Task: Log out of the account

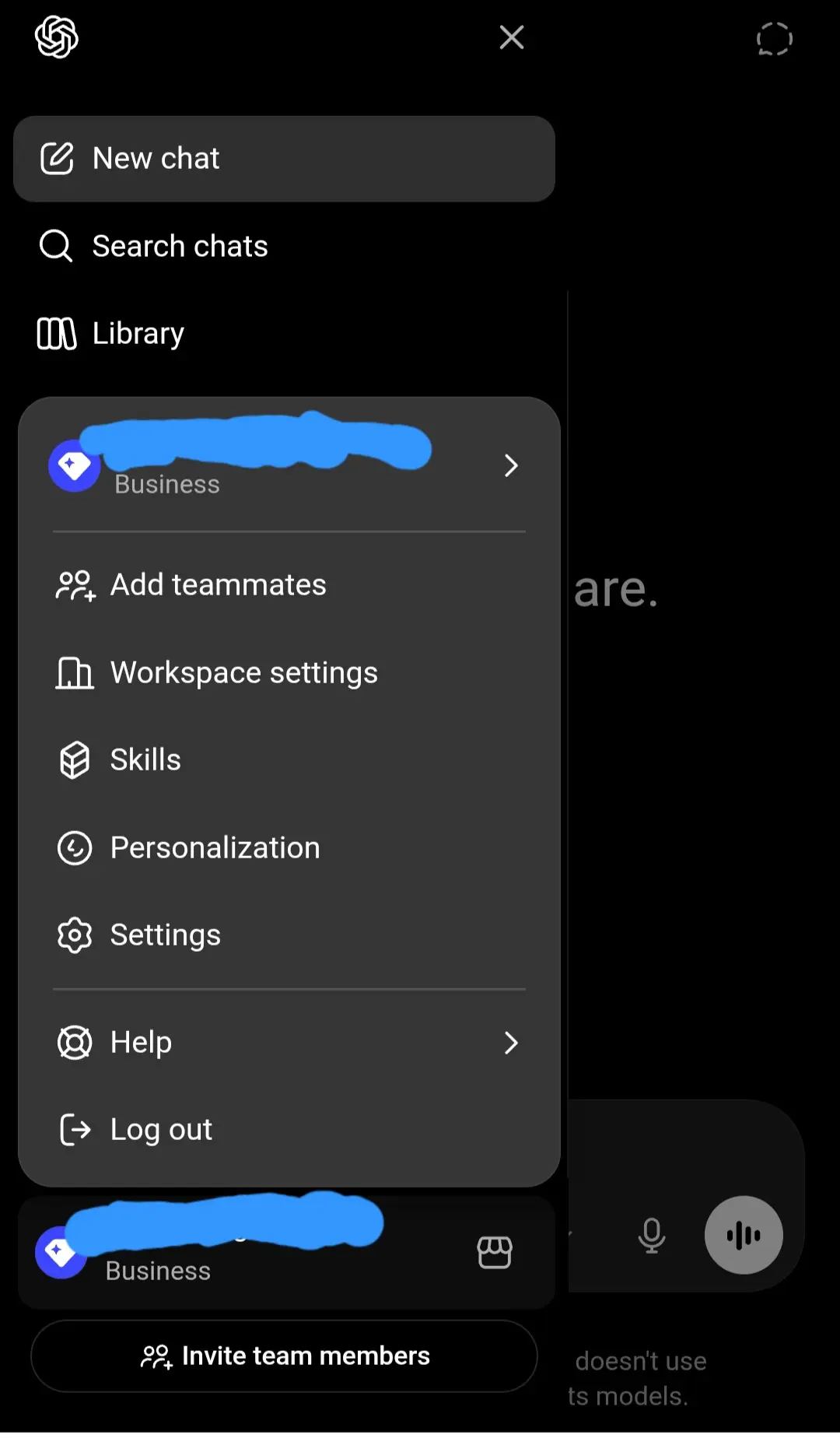Action: (x=289, y=1130)
